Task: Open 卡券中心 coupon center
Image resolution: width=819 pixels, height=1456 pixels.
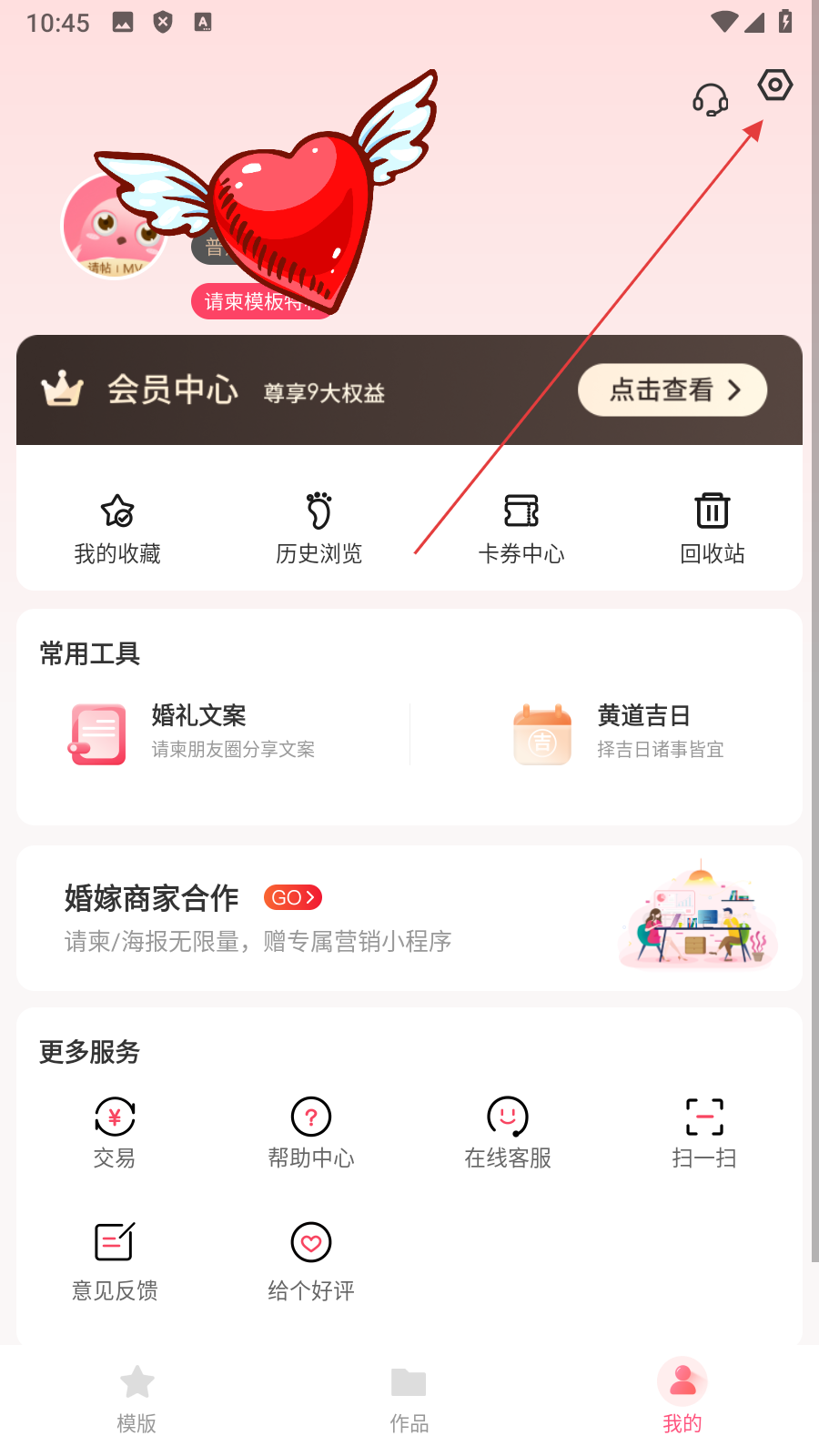Action: point(521,528)
